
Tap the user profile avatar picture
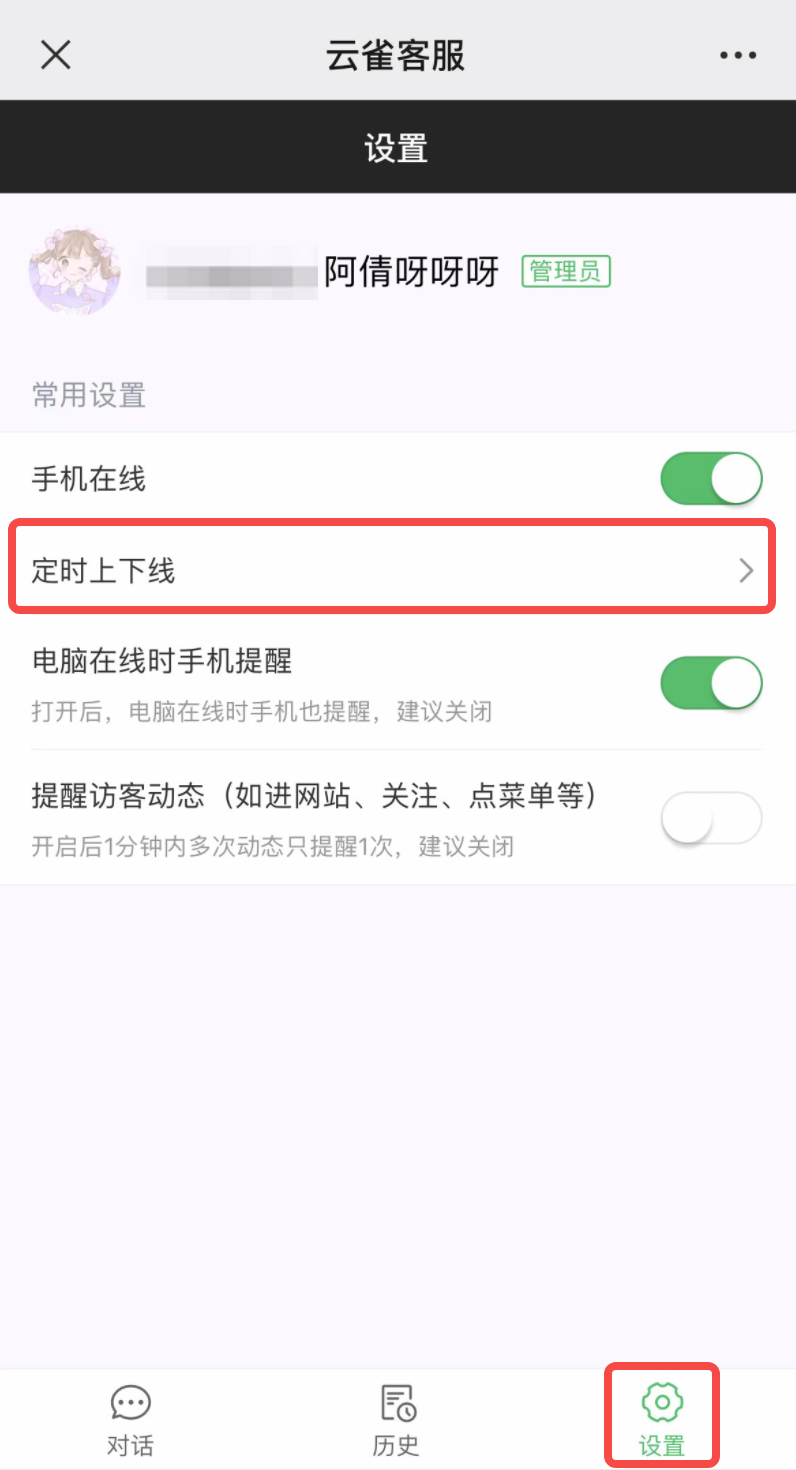75,271
